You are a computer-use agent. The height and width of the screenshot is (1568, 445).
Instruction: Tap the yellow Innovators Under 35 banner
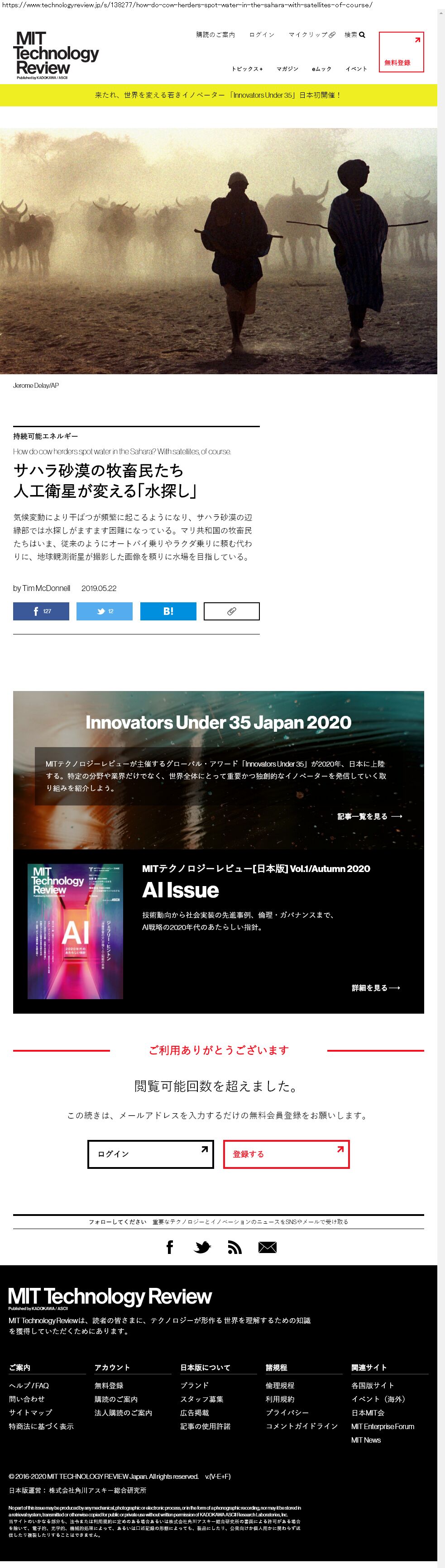click(218, 95)
